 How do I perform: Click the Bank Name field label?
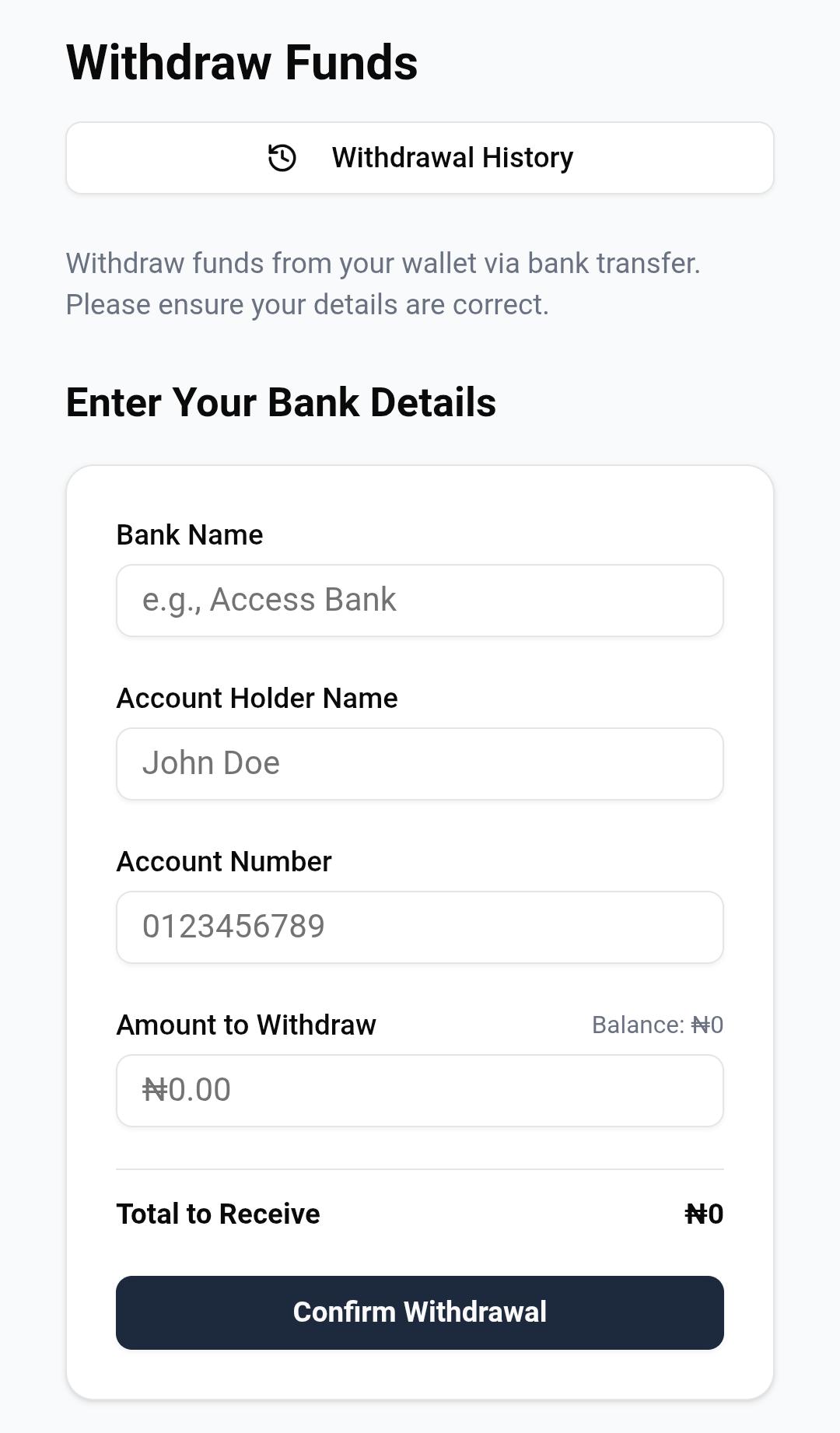(190, 534)
